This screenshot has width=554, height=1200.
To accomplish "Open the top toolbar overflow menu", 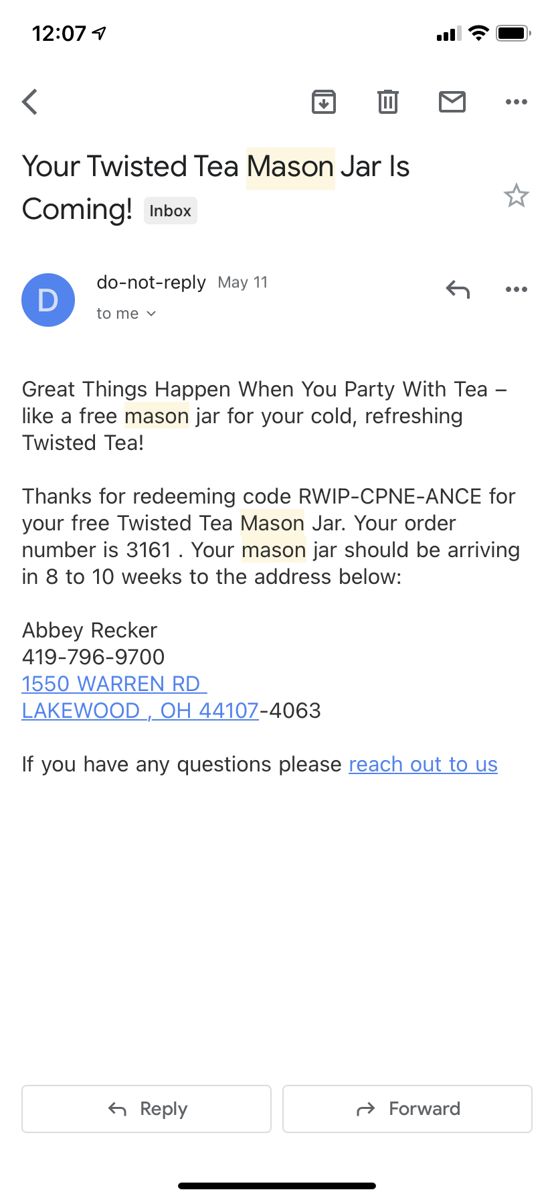I will [516, 102].
